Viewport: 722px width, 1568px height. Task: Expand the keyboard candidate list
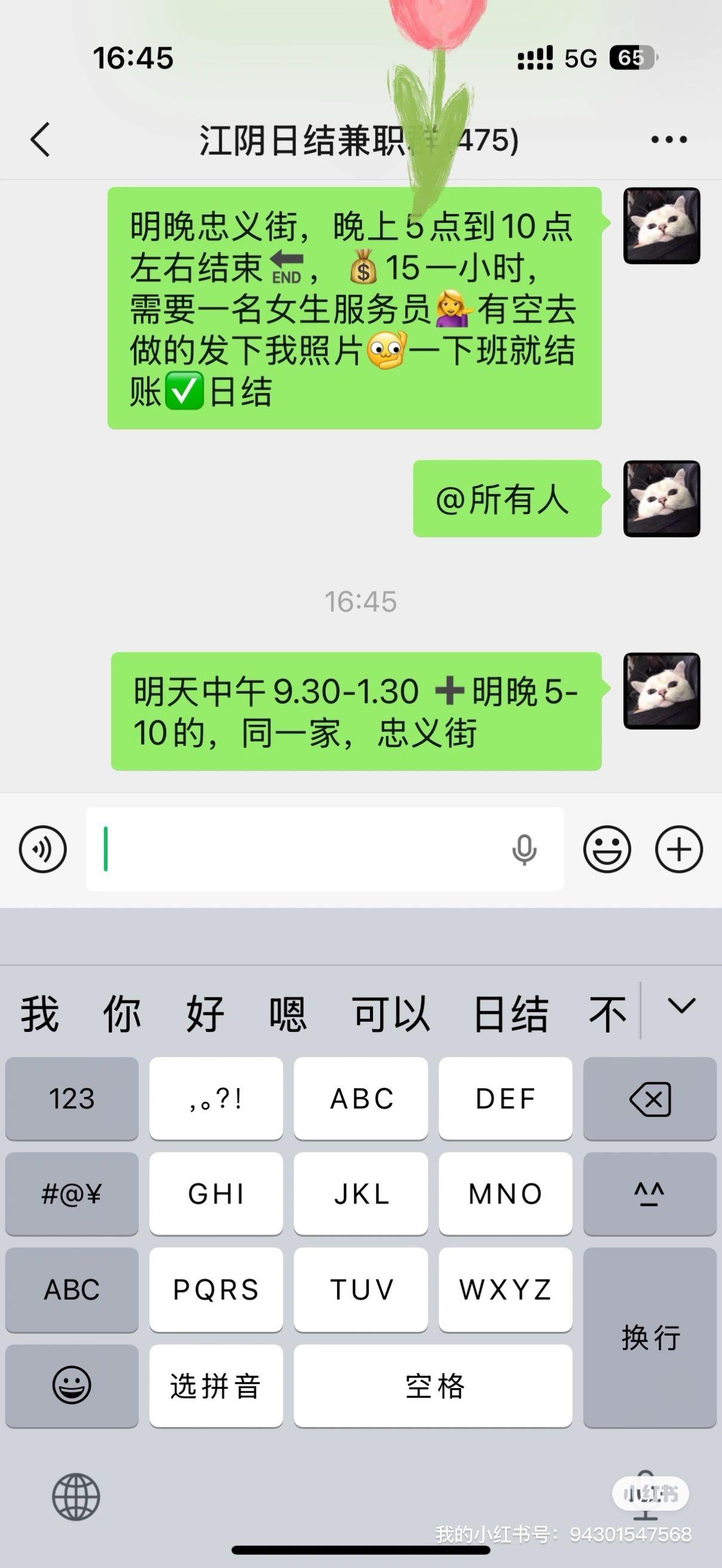tap(681, 1006)
